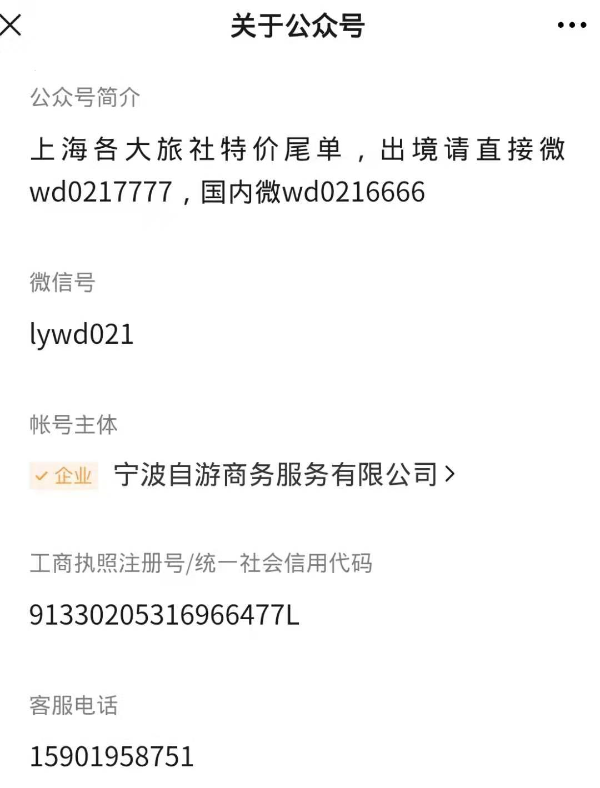This screenshot has width=600, height=788.
Task: Open the three-dot overflow menu
Action: (572, 27)
